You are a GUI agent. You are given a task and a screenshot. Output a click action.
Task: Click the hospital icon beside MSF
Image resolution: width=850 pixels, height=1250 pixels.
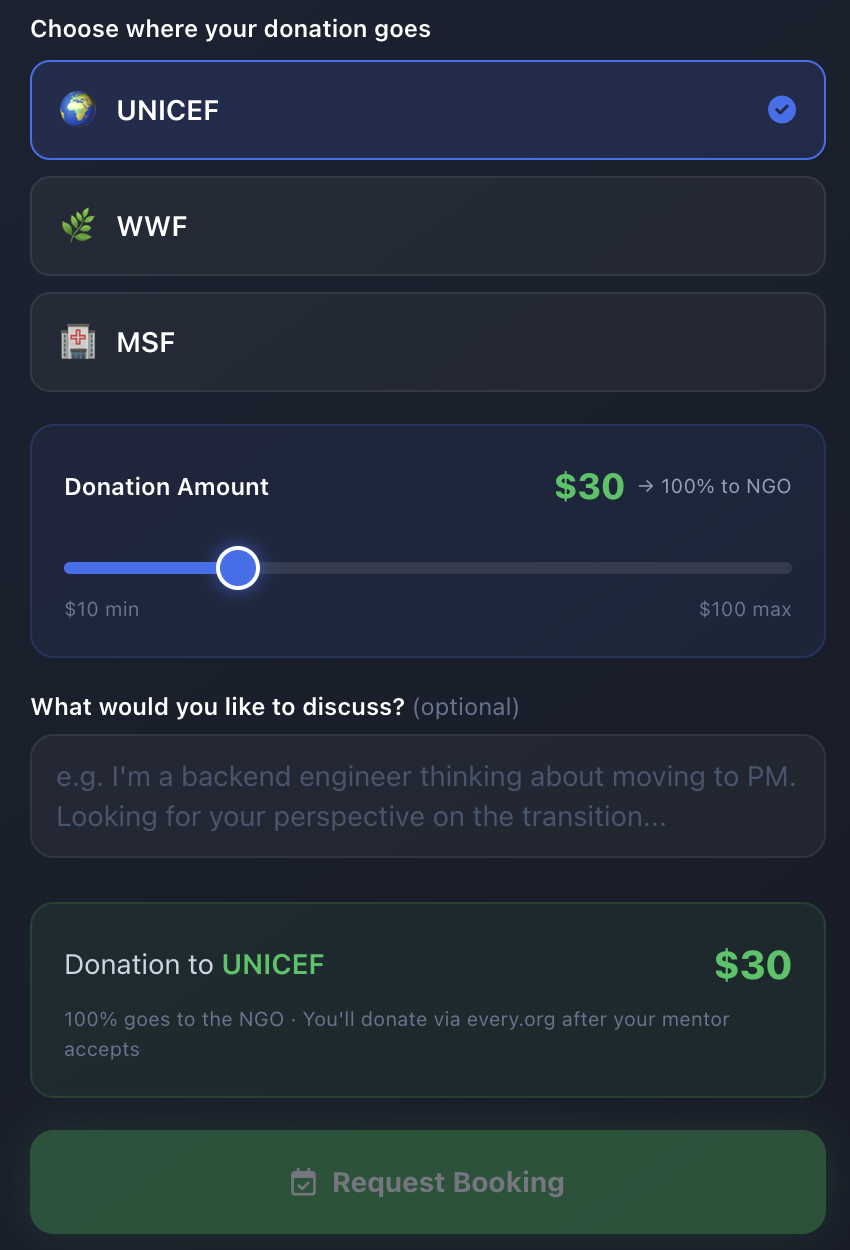pos(77,342)
